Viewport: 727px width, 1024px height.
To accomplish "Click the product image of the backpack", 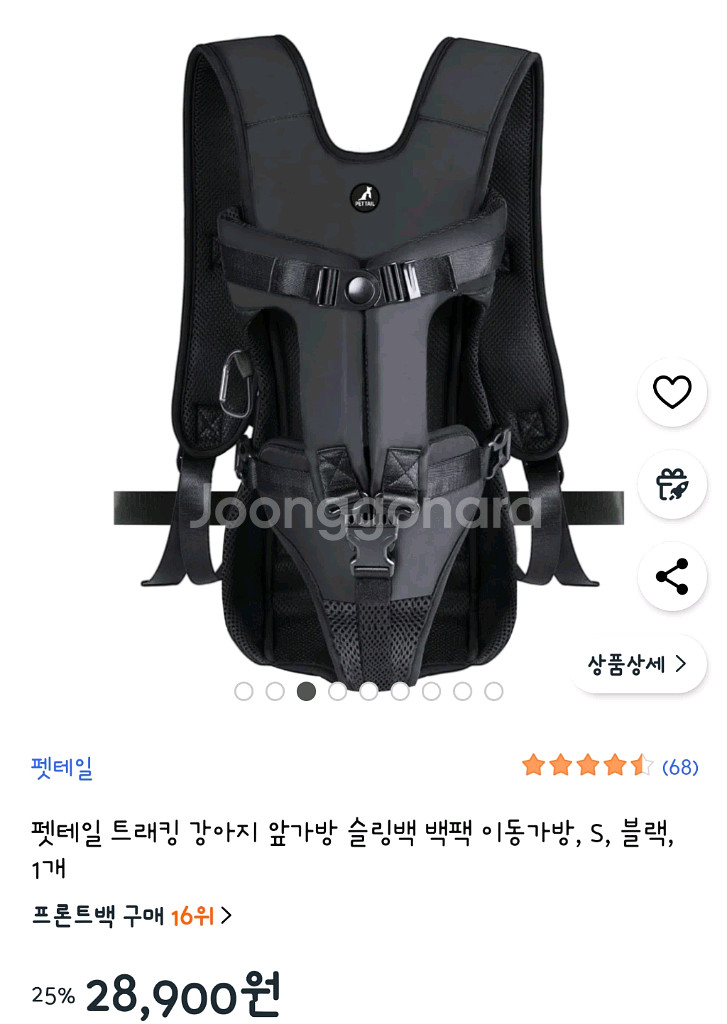I will click(363, 350).
